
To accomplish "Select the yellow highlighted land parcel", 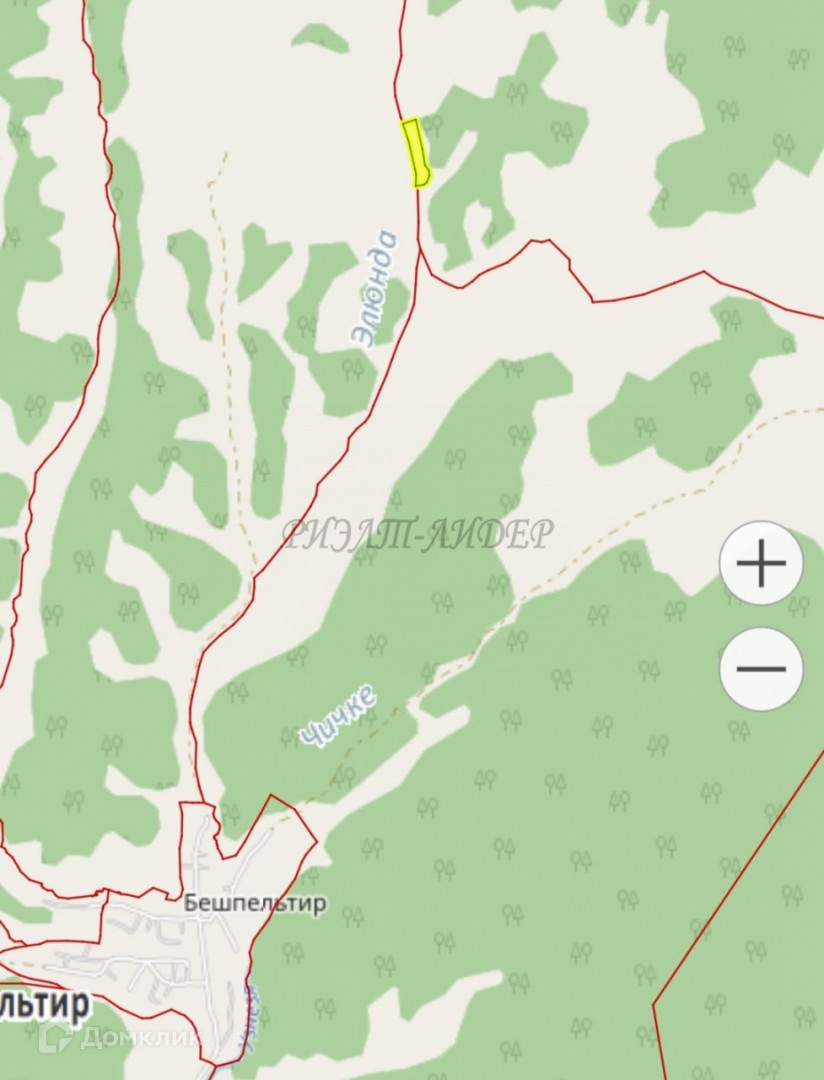I will point(417,153).
